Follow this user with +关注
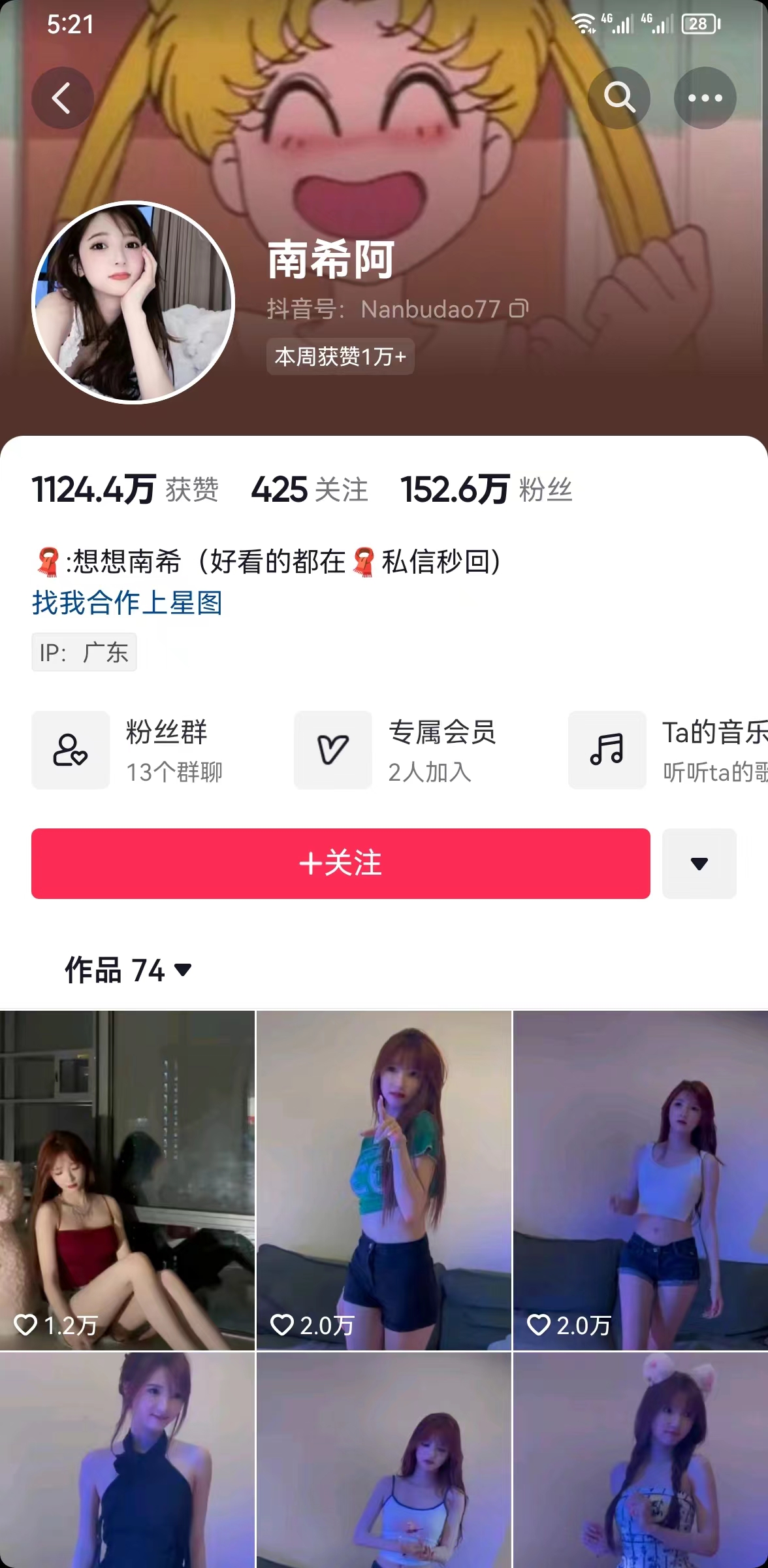The height and width of the screenshot is (1568, 768). point(341,864)
